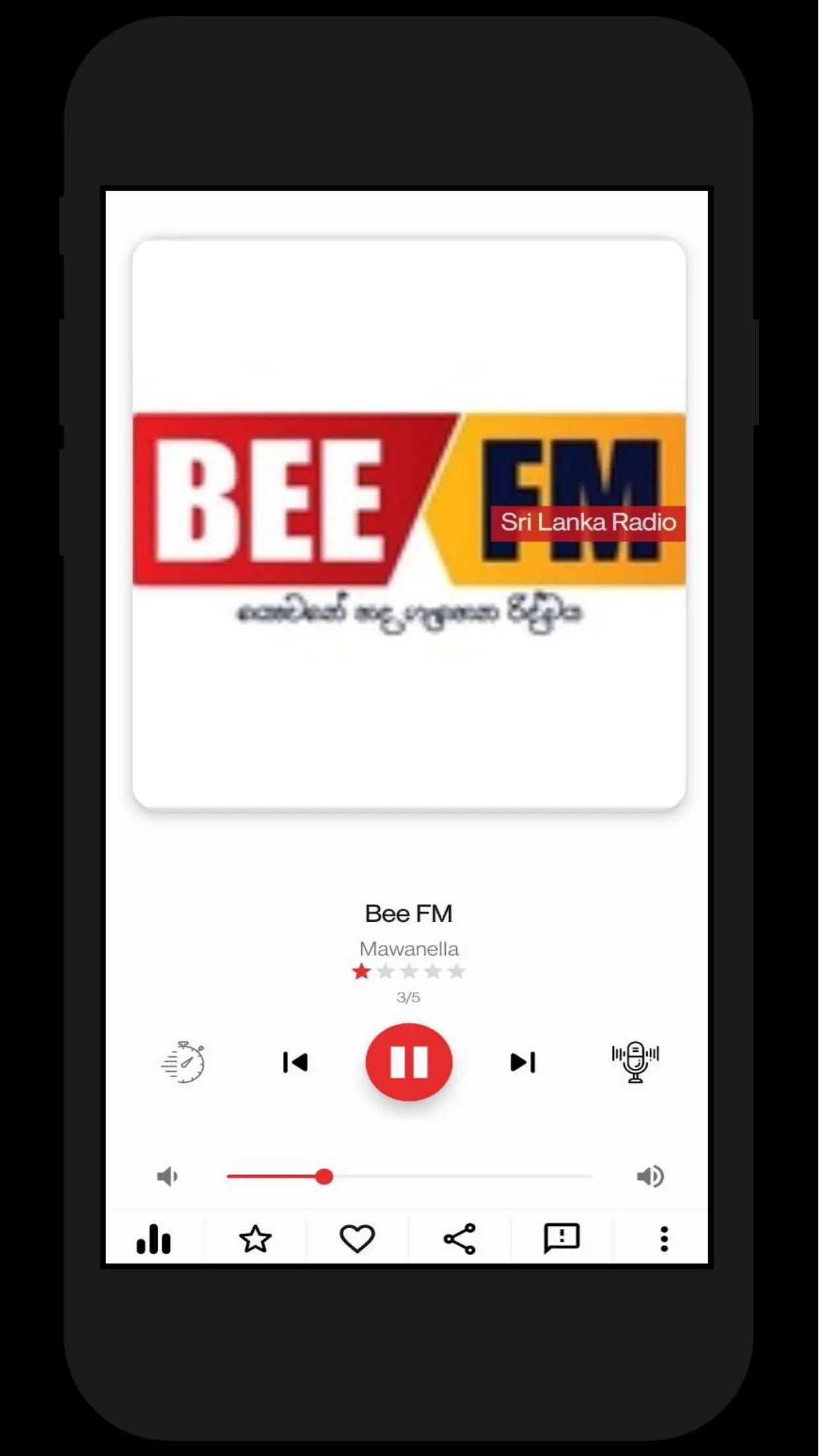The width and height of the screenshot is (819, 1456).
Task: Rate the station with the star icon
Action: 255,1238
